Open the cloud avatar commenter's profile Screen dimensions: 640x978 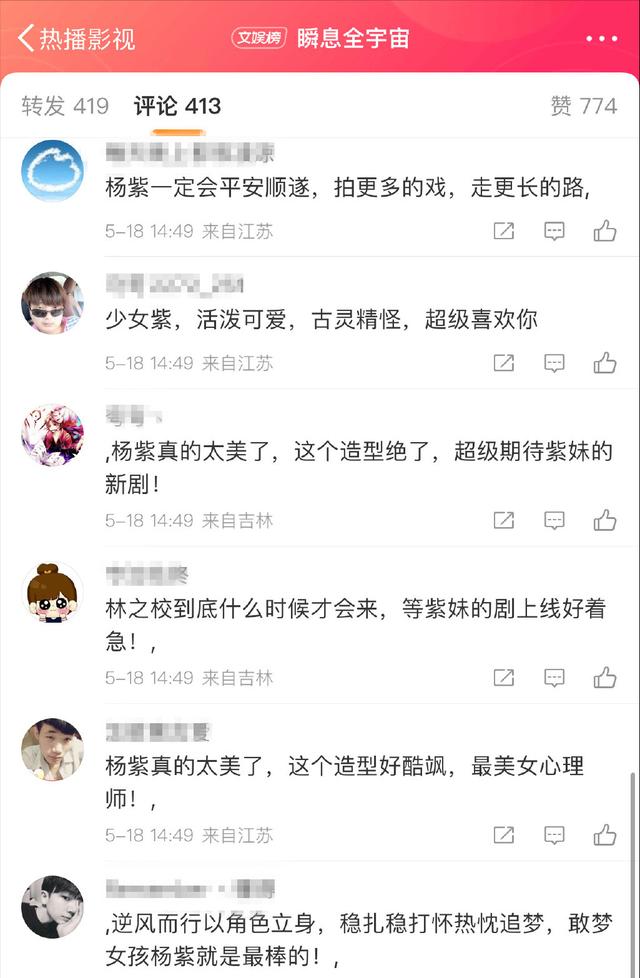pos(52,171)
